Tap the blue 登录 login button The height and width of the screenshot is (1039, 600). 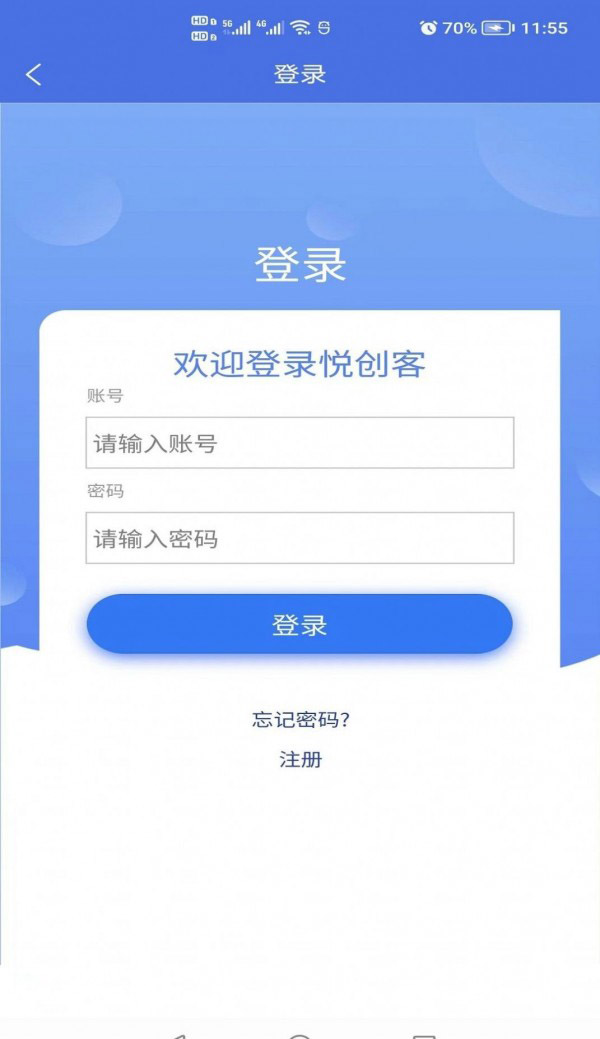[x=299, y=625]
